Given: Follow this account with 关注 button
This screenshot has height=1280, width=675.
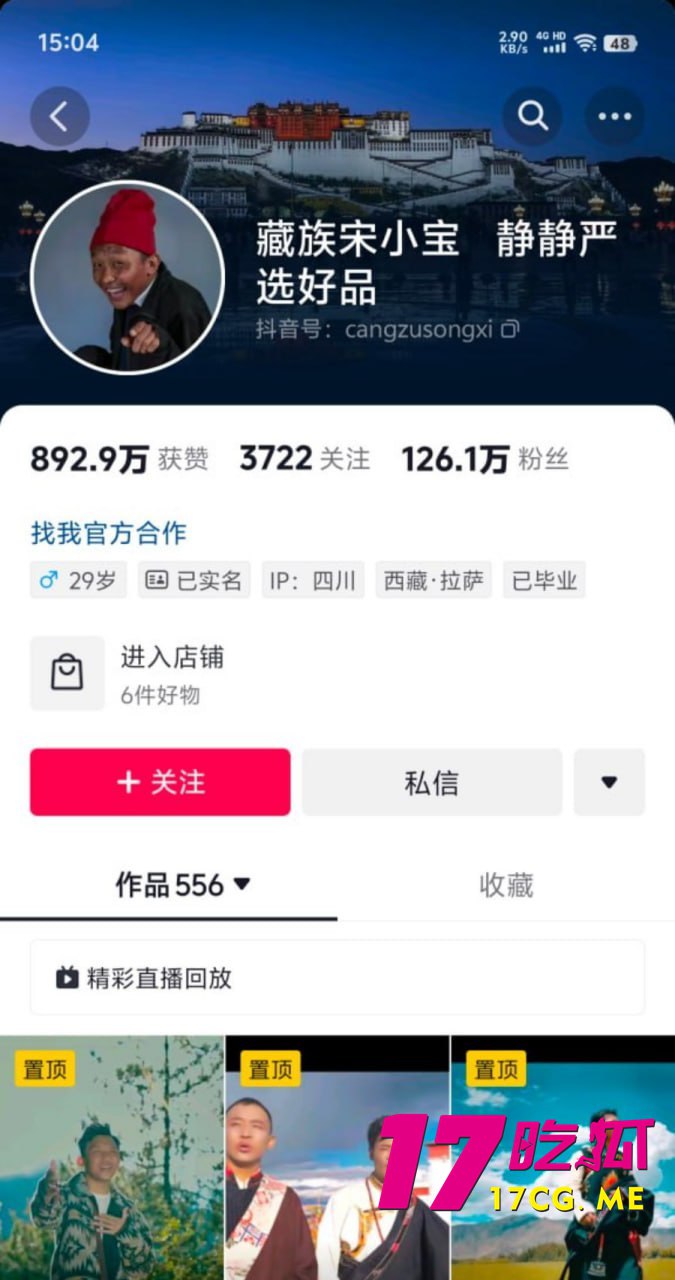Looking at the screenshot, I should (x=160, y=782).
